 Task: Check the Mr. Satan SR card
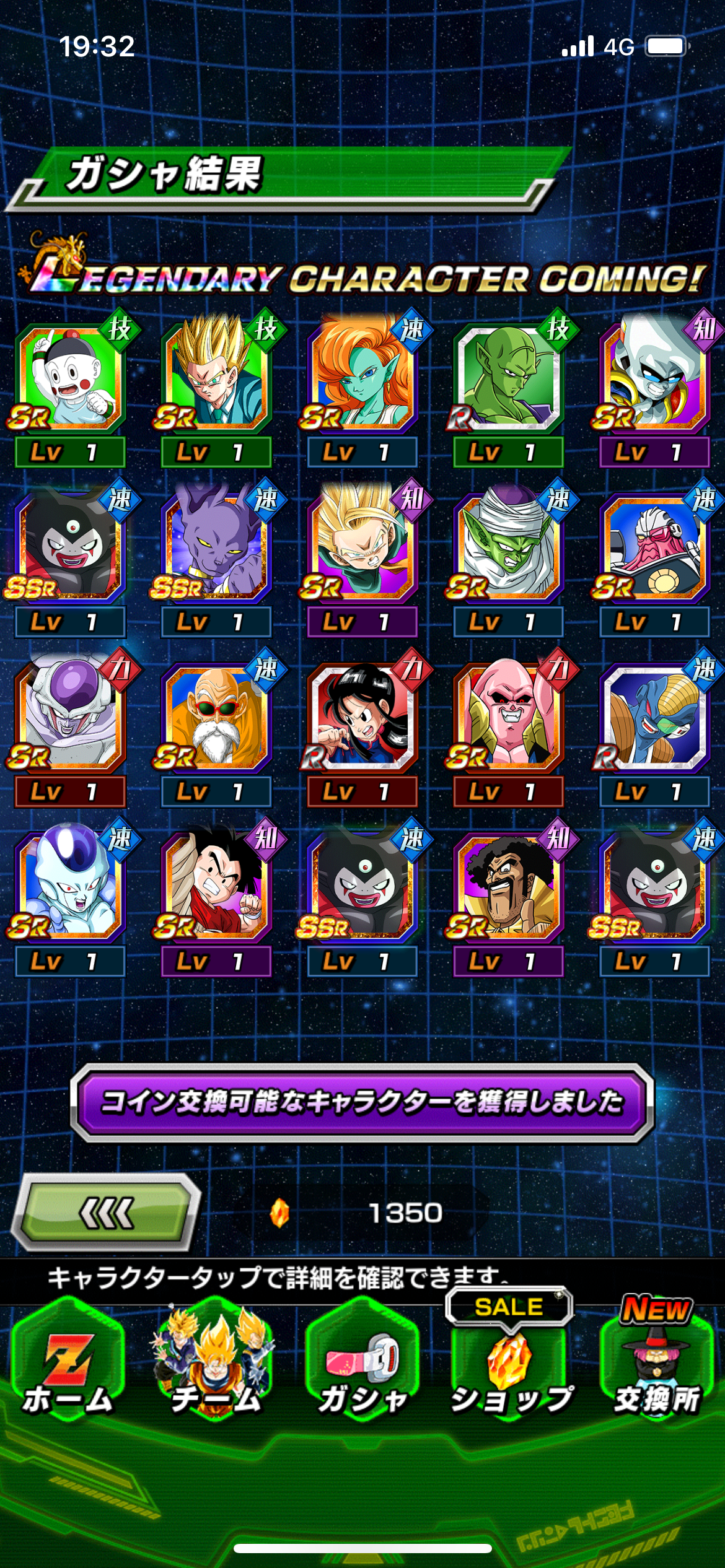(508, 887)
